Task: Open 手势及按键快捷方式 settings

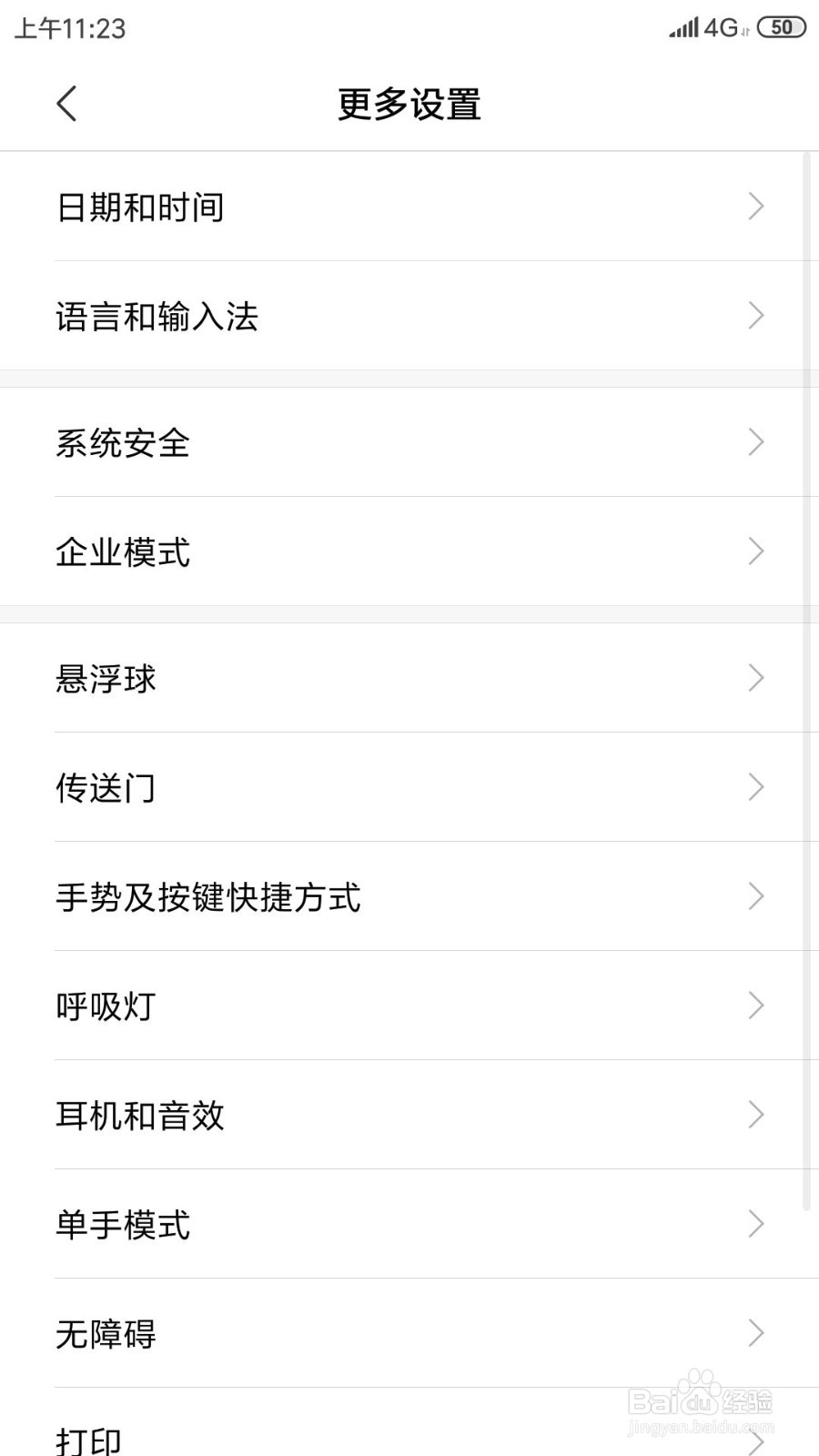Action: pyautogui.click(x=409, y=896)
